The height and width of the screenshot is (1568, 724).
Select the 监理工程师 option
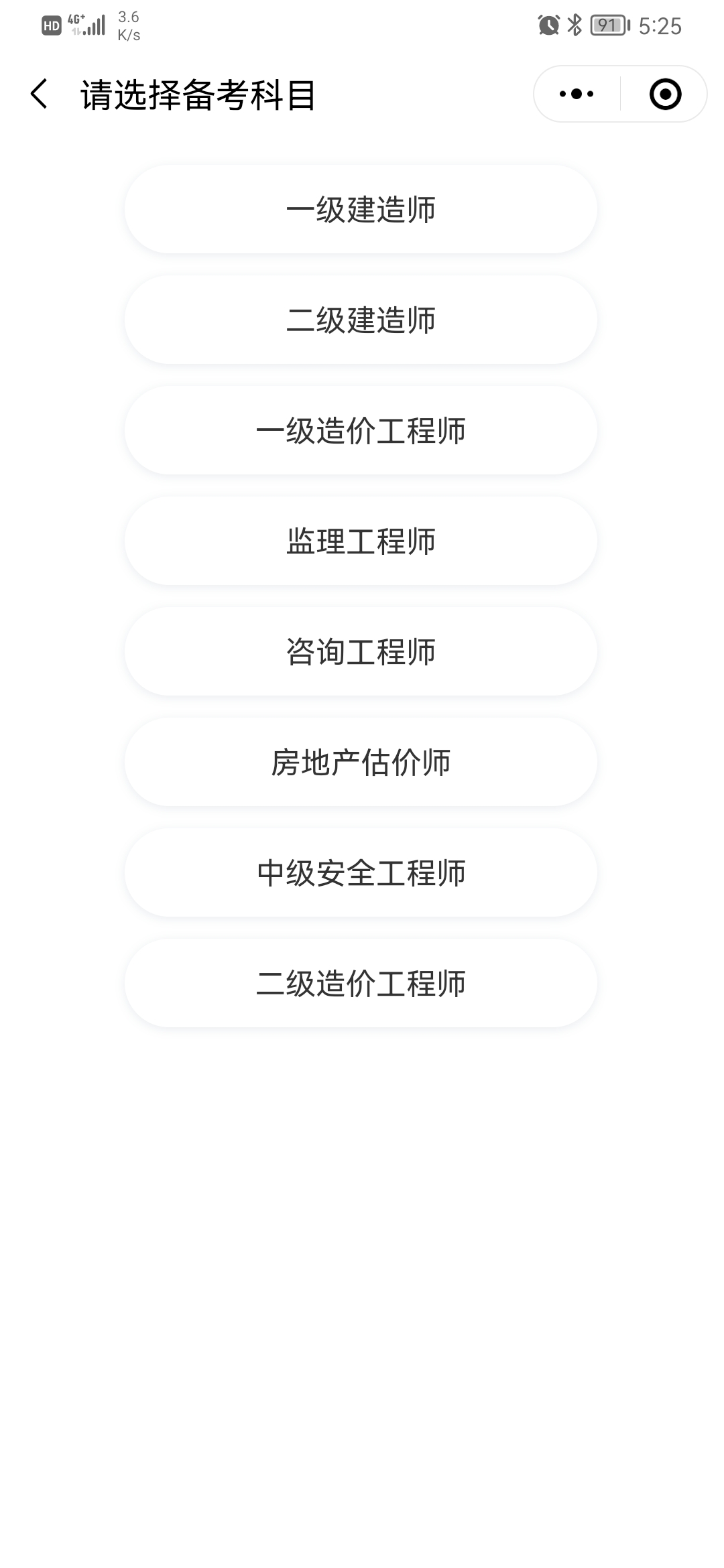click(361, 541)
